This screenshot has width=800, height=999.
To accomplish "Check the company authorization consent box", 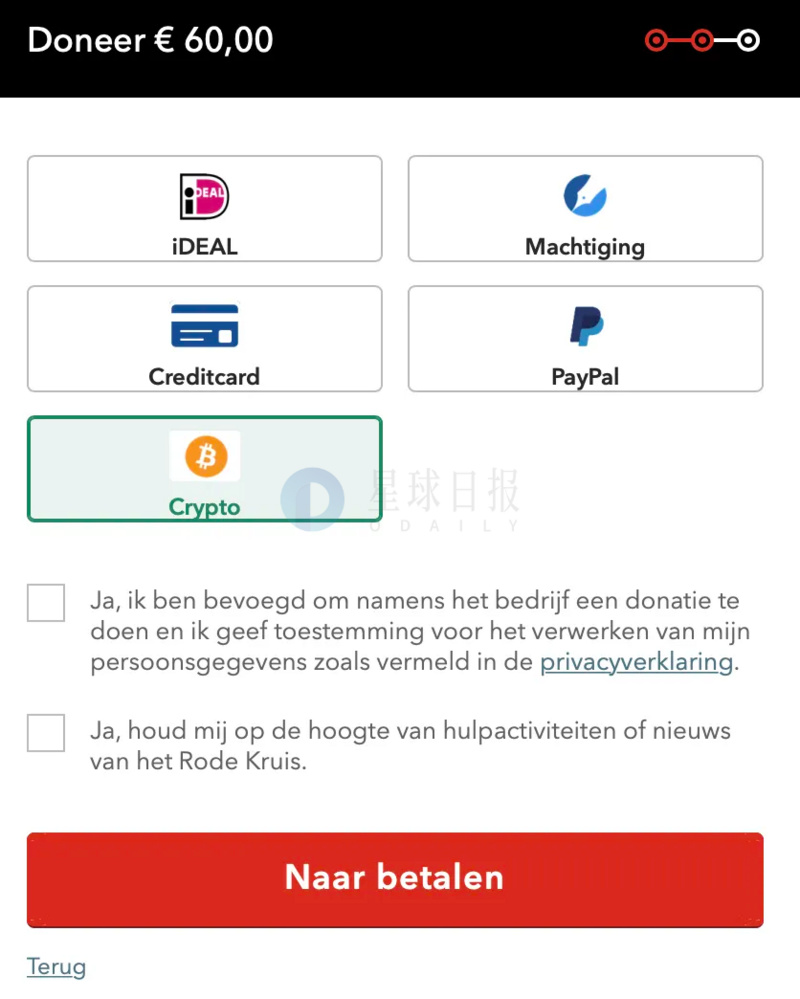I will pos(46,602).
